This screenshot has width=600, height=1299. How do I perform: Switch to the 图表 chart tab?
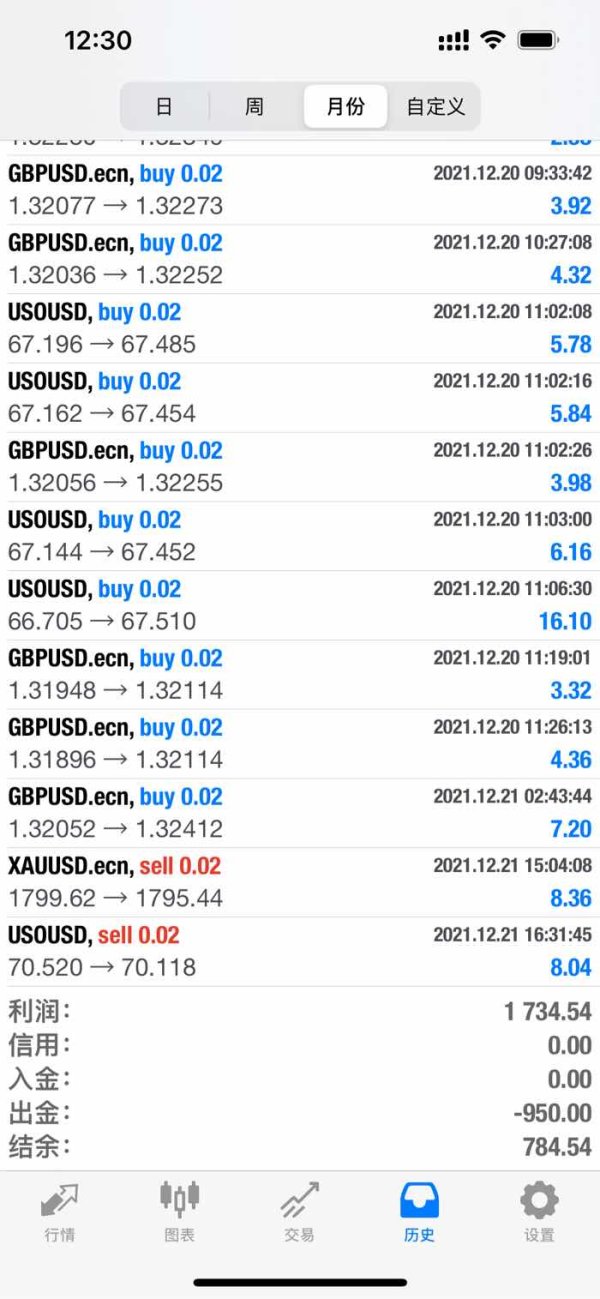180,1210
